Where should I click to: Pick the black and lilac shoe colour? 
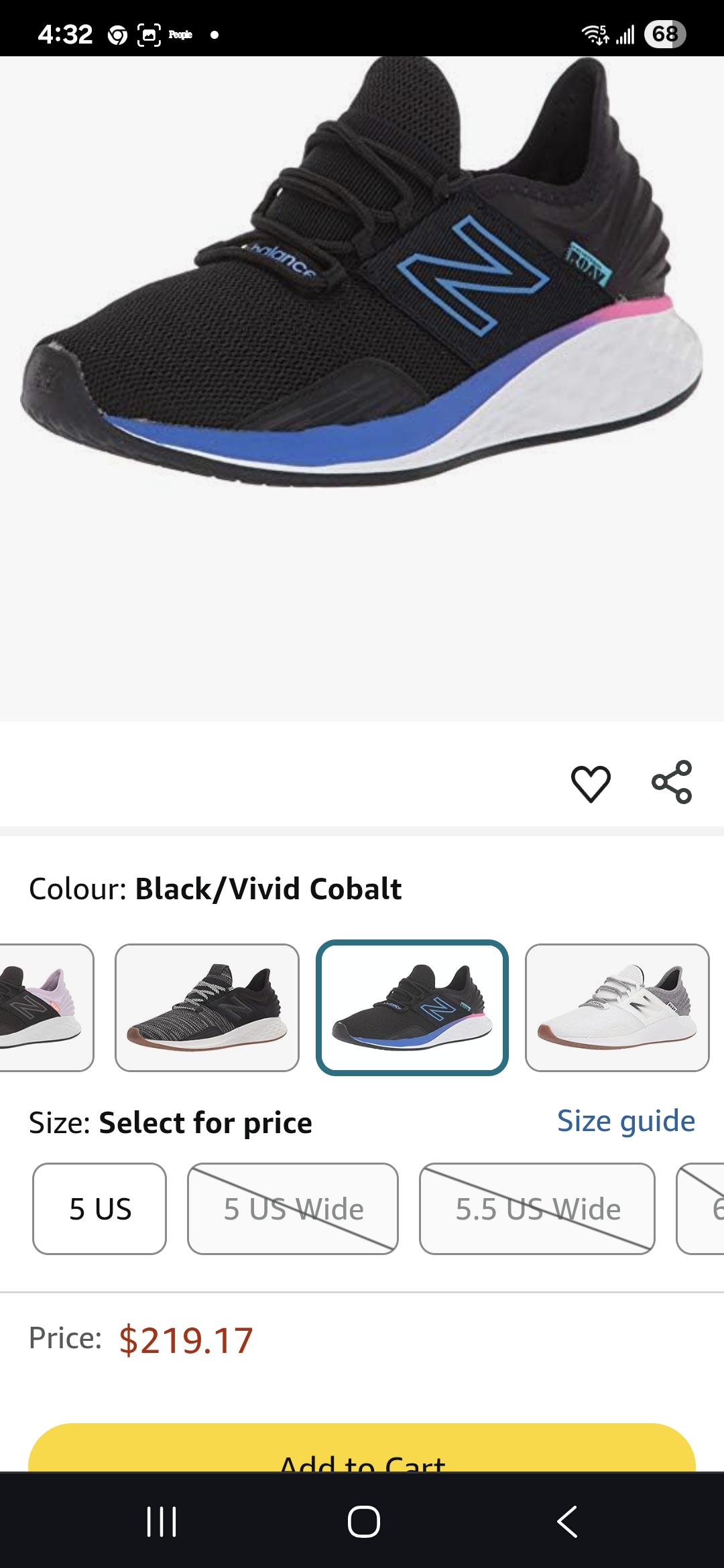click(46, 1008)
